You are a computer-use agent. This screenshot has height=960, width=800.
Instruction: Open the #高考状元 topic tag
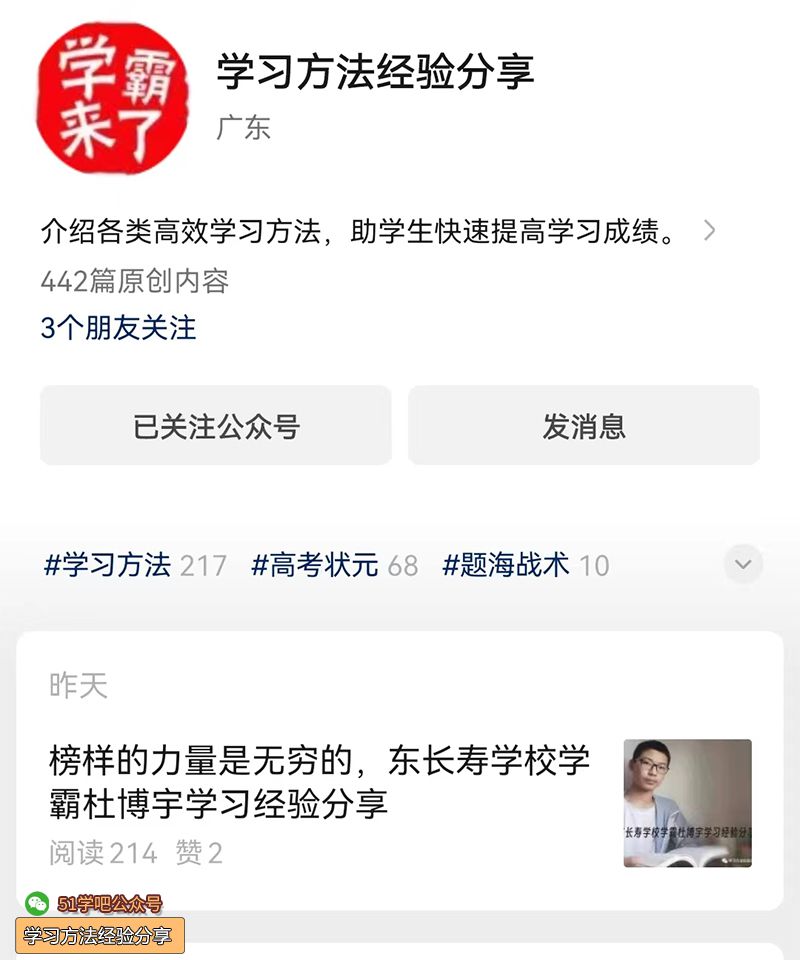[x=334, y=565]
